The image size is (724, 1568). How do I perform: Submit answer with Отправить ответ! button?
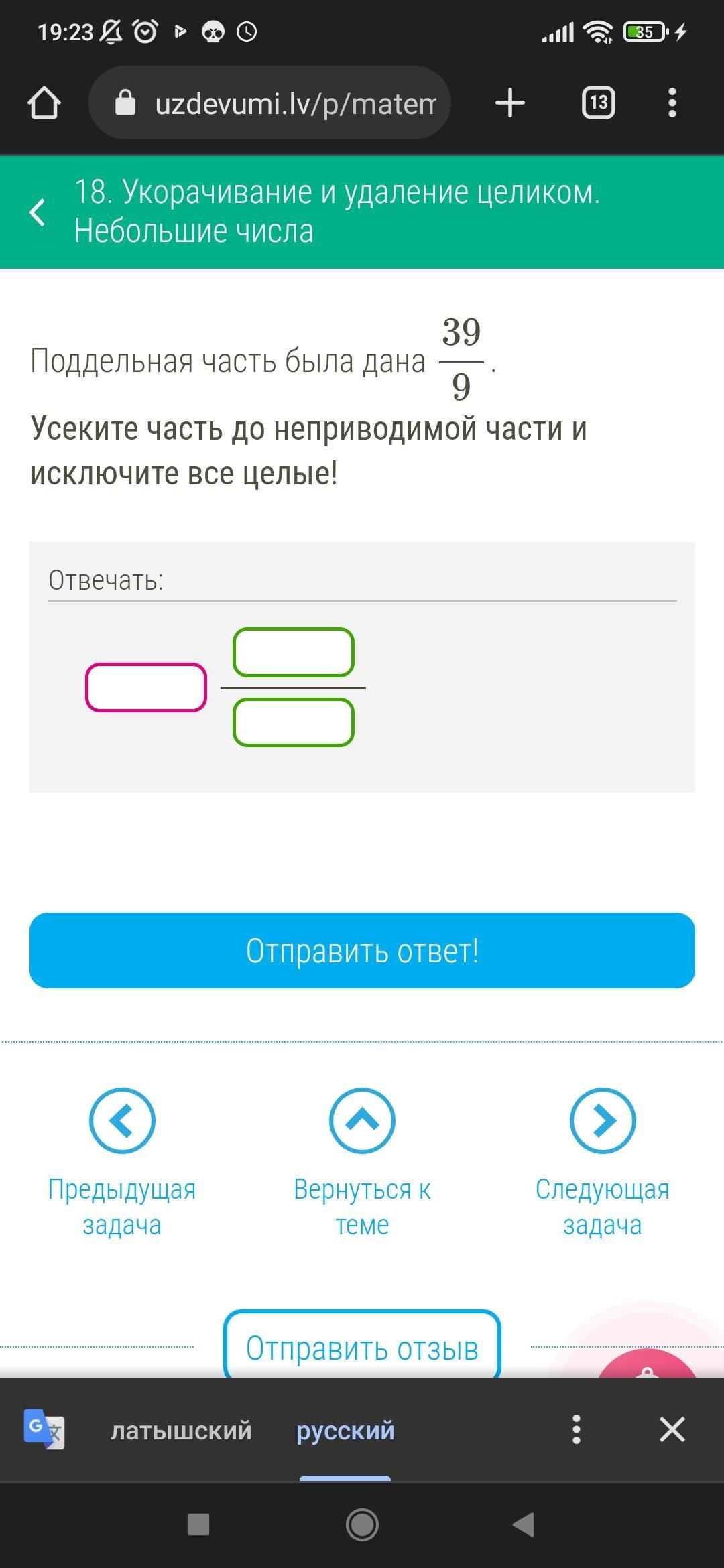[x=362, y=950]
